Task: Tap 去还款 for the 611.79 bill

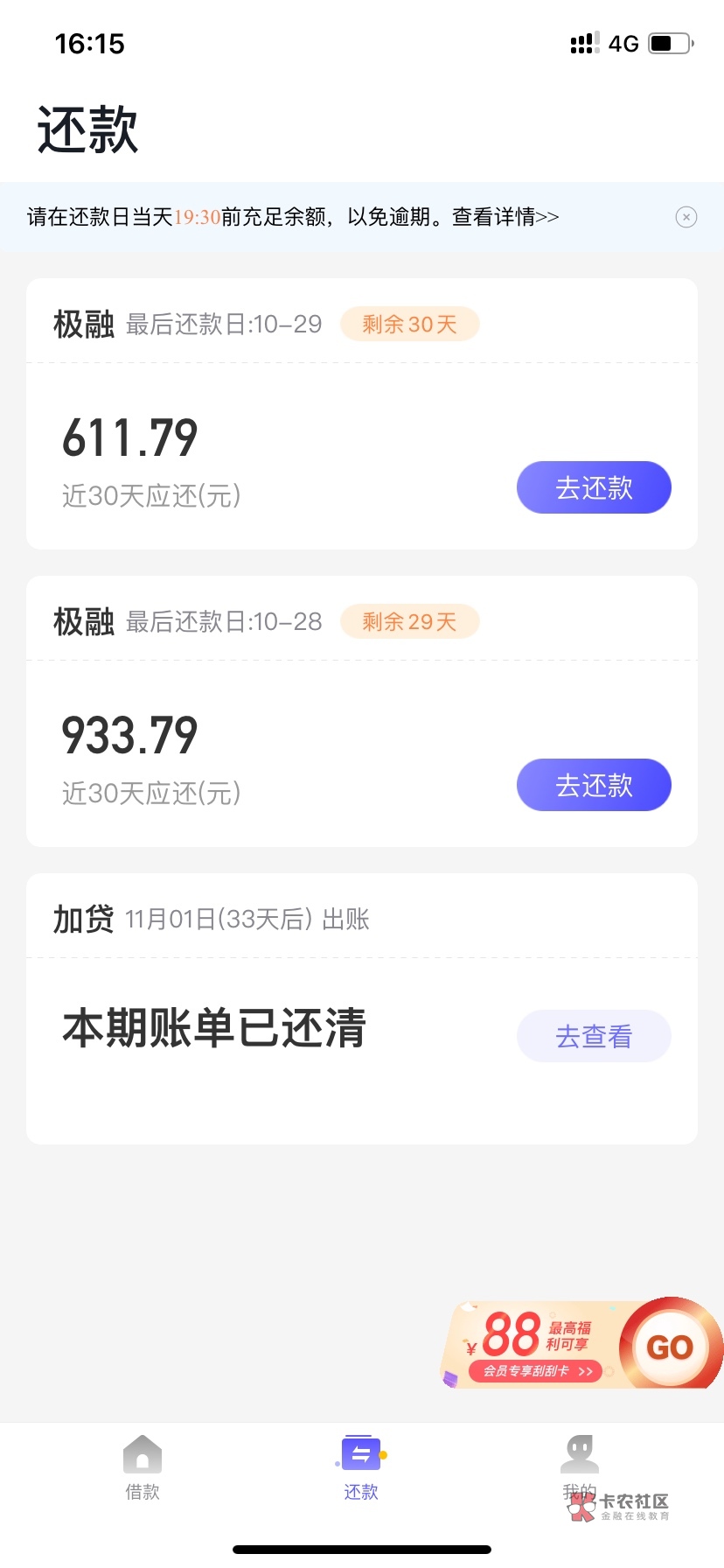Action: point(594,487)
